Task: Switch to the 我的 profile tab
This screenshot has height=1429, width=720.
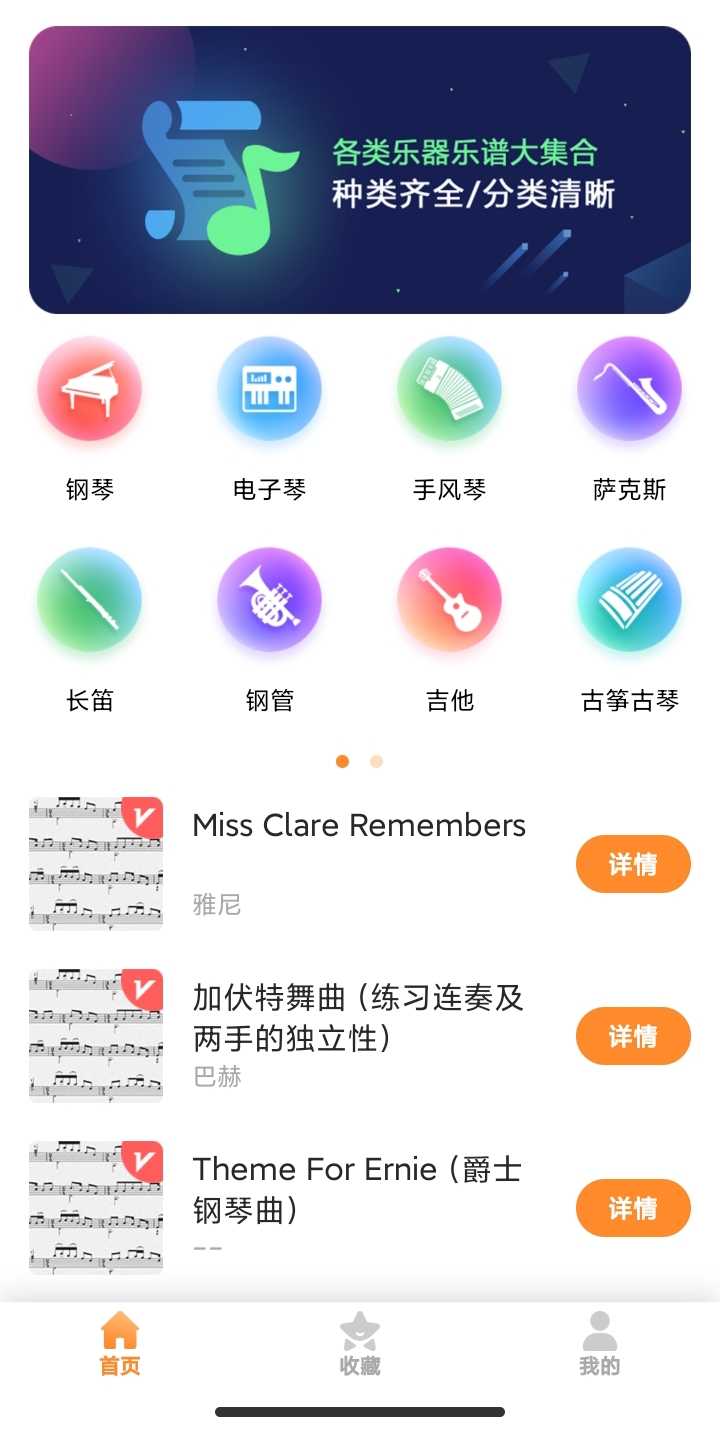Action: [599, 1346]
